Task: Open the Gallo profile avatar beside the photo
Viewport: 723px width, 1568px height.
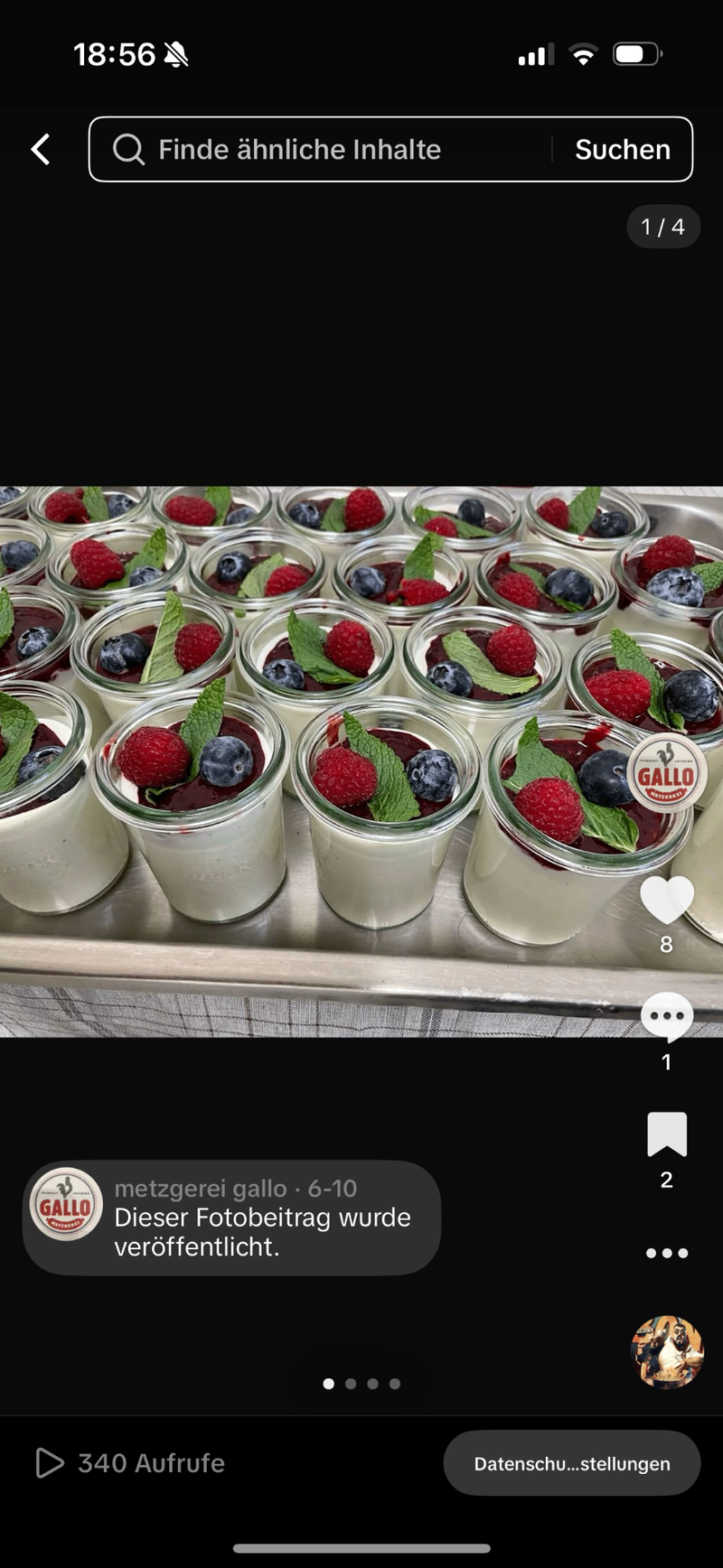Action: point(666,773)
